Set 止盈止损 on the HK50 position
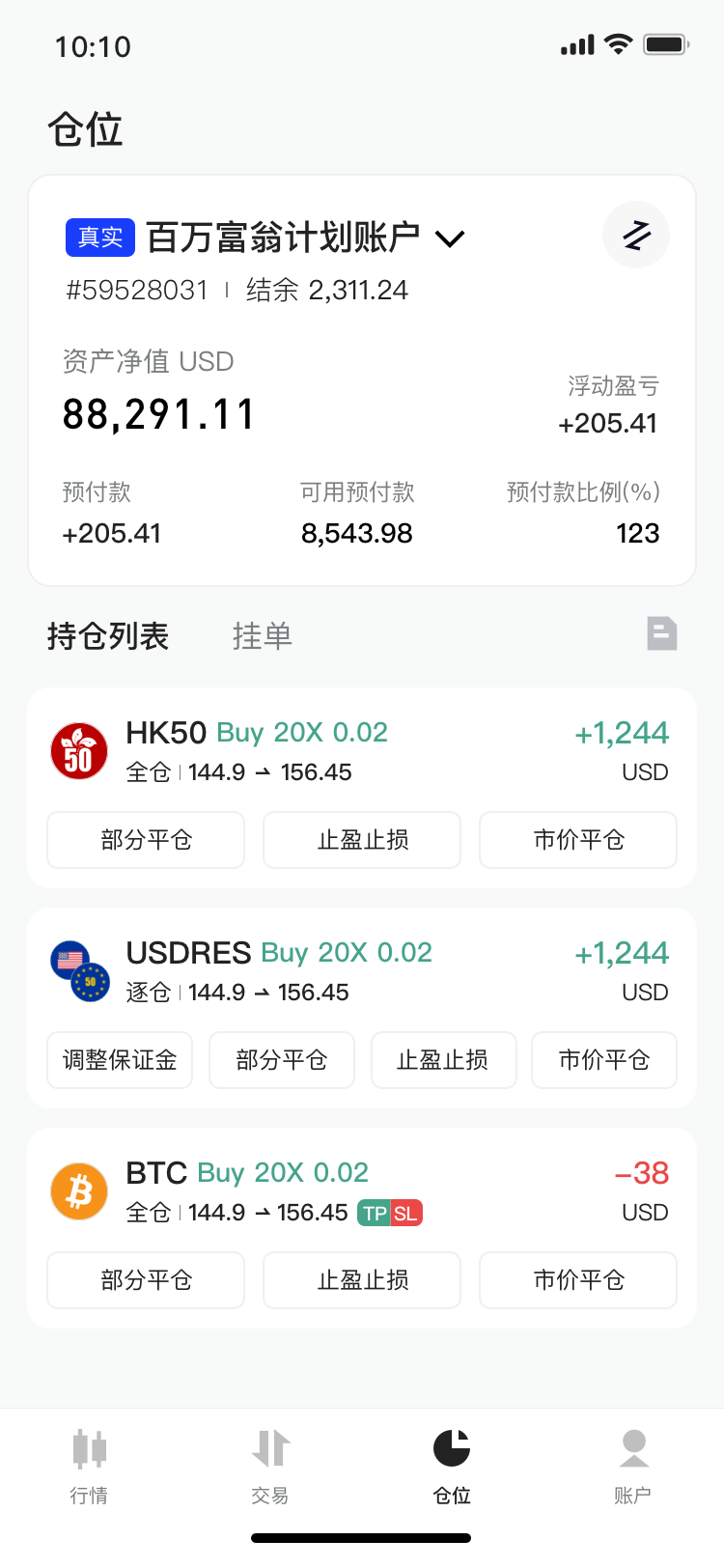 [362, 840]
